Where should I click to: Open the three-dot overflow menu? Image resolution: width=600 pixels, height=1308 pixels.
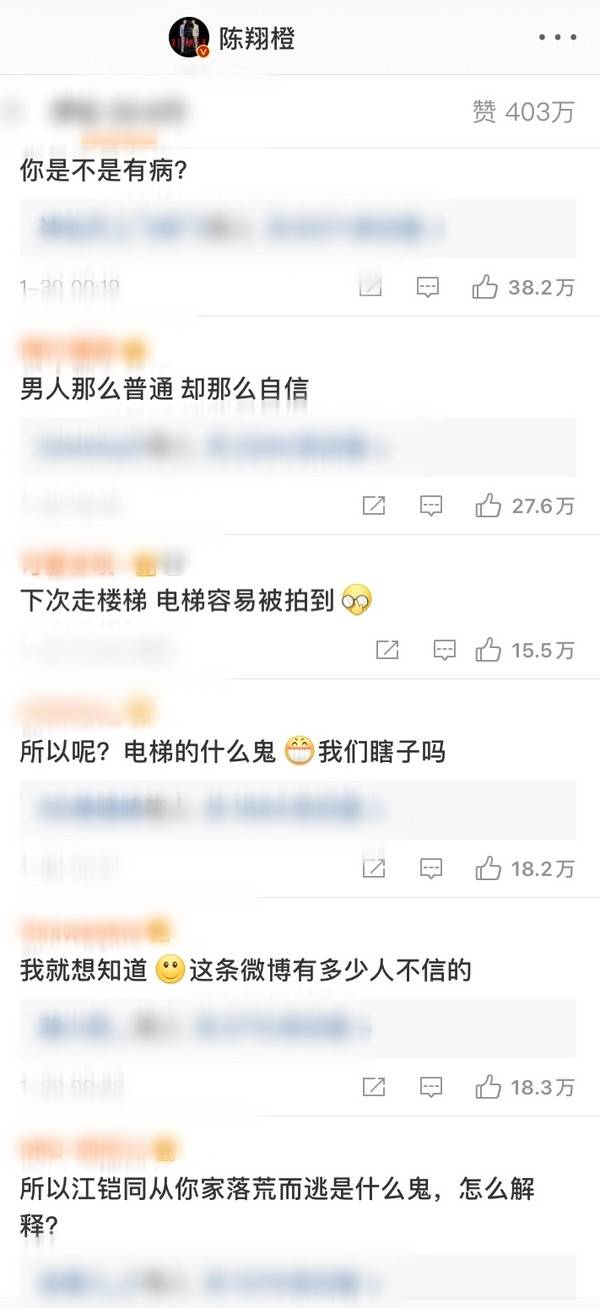(x=557, y=38)
